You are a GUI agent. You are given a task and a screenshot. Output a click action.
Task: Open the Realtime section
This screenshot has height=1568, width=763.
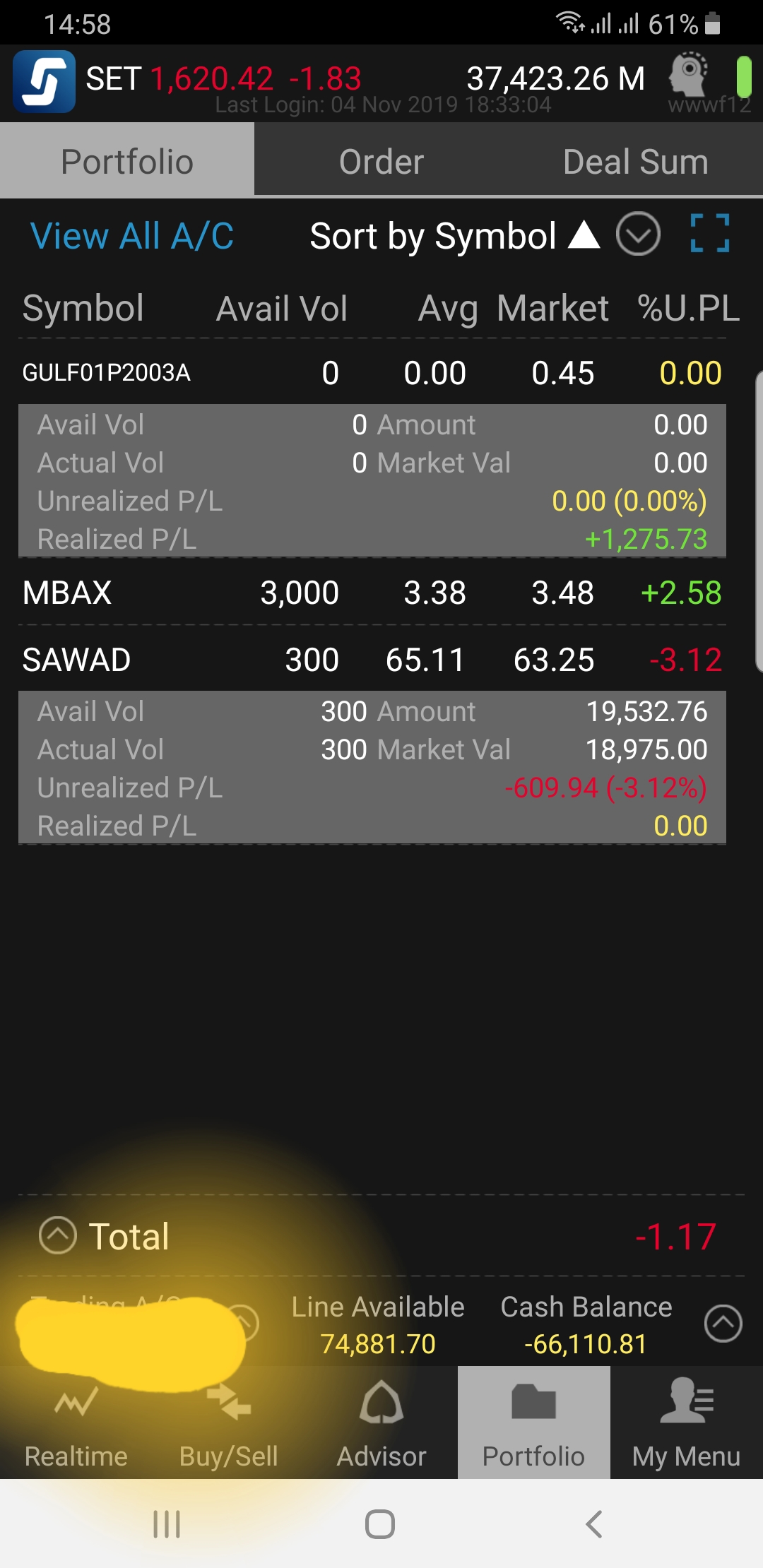[76, 1423]
